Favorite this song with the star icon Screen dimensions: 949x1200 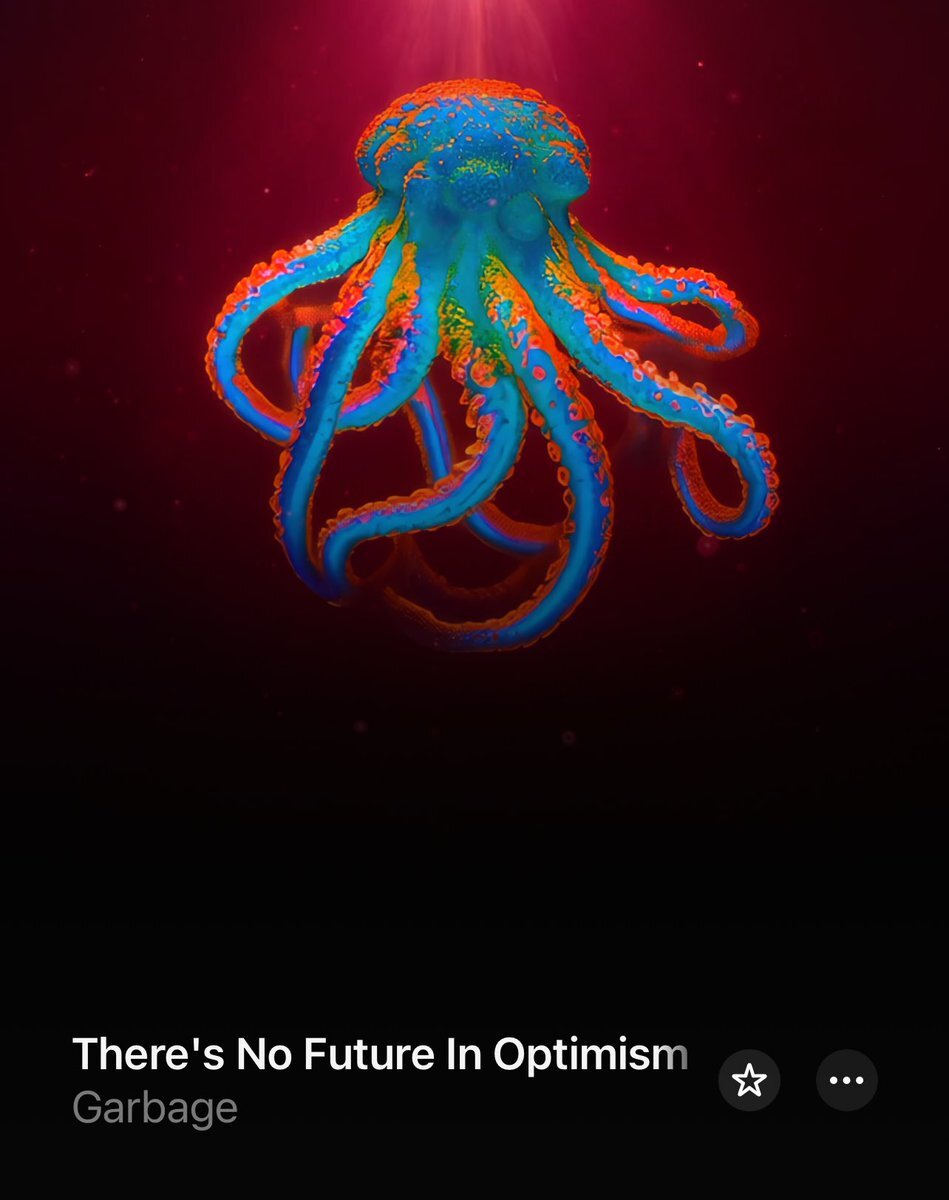[x=749, y=1080]
